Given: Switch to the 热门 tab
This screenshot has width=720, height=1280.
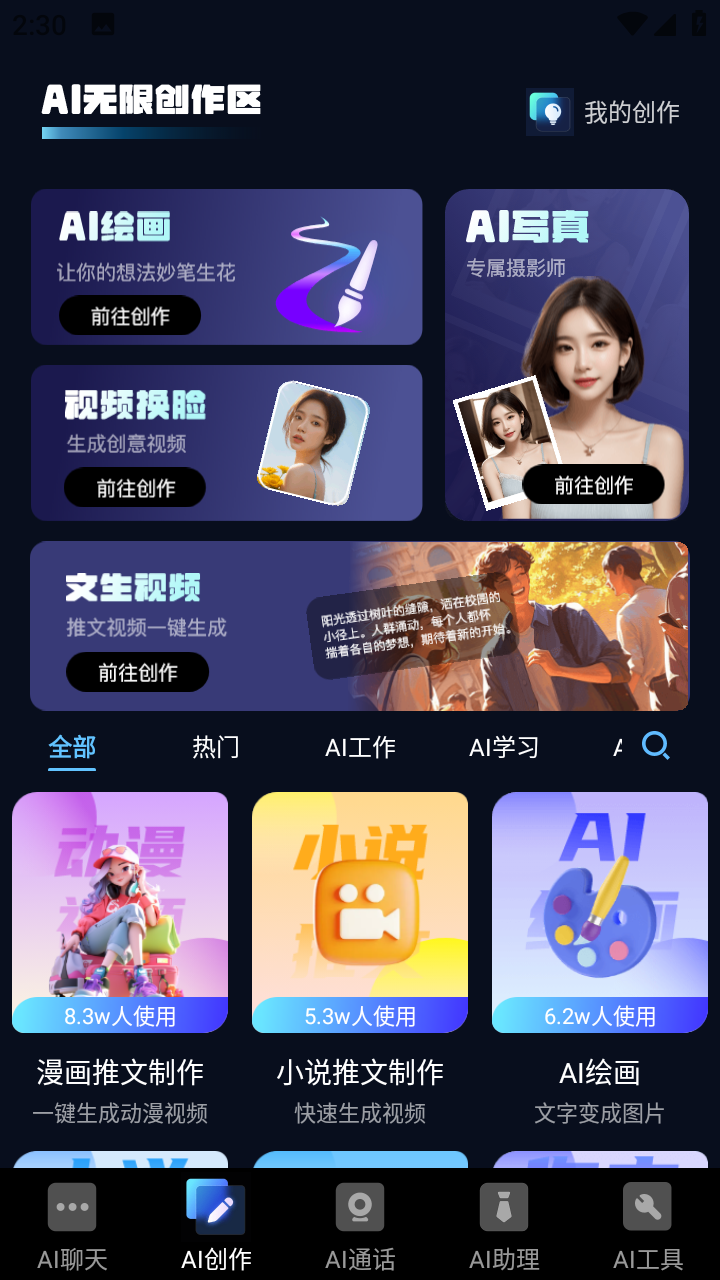Looking at the screenshot, I should [216, 747].
